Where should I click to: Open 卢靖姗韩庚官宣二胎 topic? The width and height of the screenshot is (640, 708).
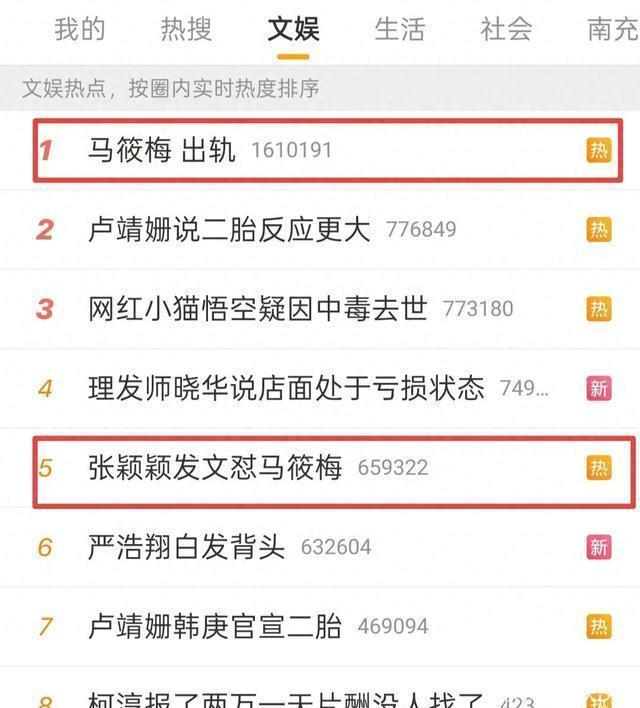pyautogui.click(x=215, y=627)
